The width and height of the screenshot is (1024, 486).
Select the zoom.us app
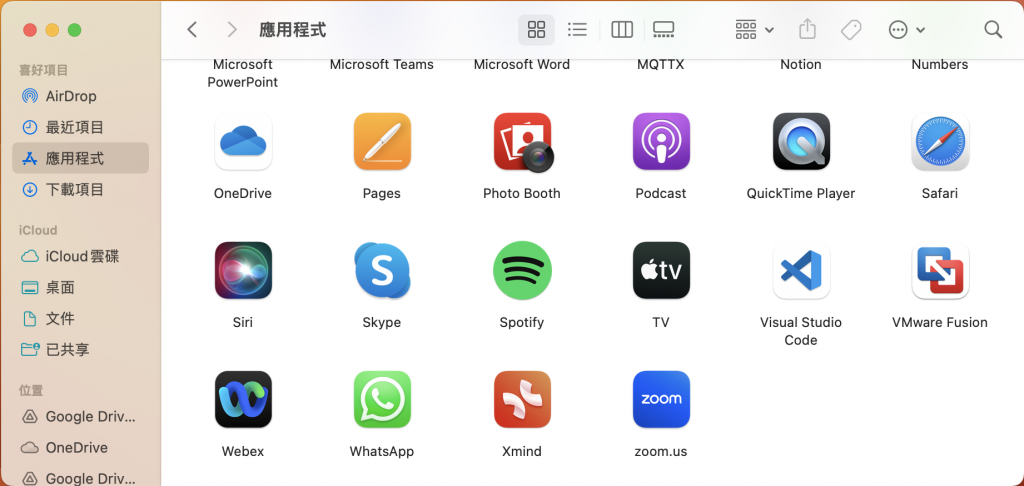(661, 399)
